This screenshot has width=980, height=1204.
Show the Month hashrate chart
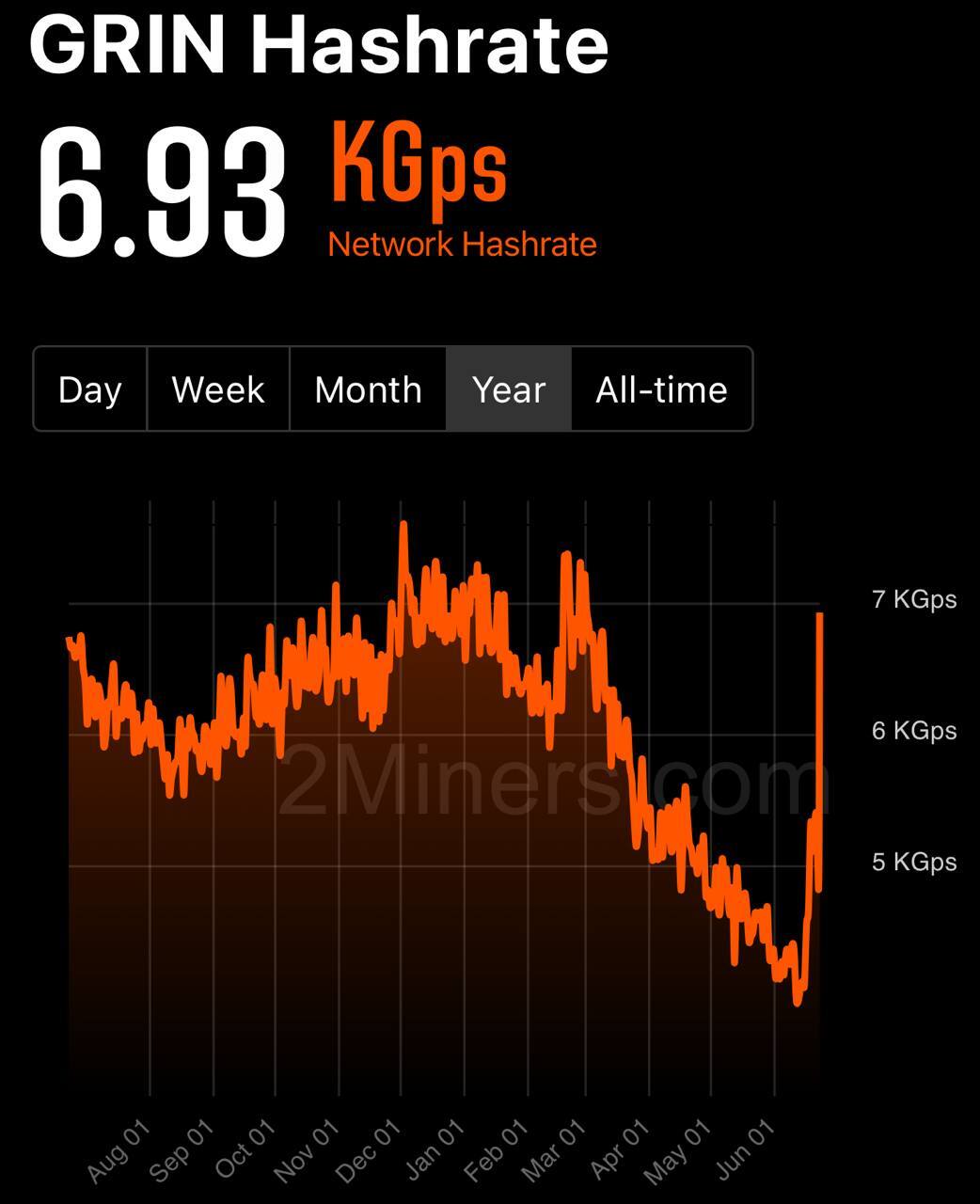tap(368, 389)
